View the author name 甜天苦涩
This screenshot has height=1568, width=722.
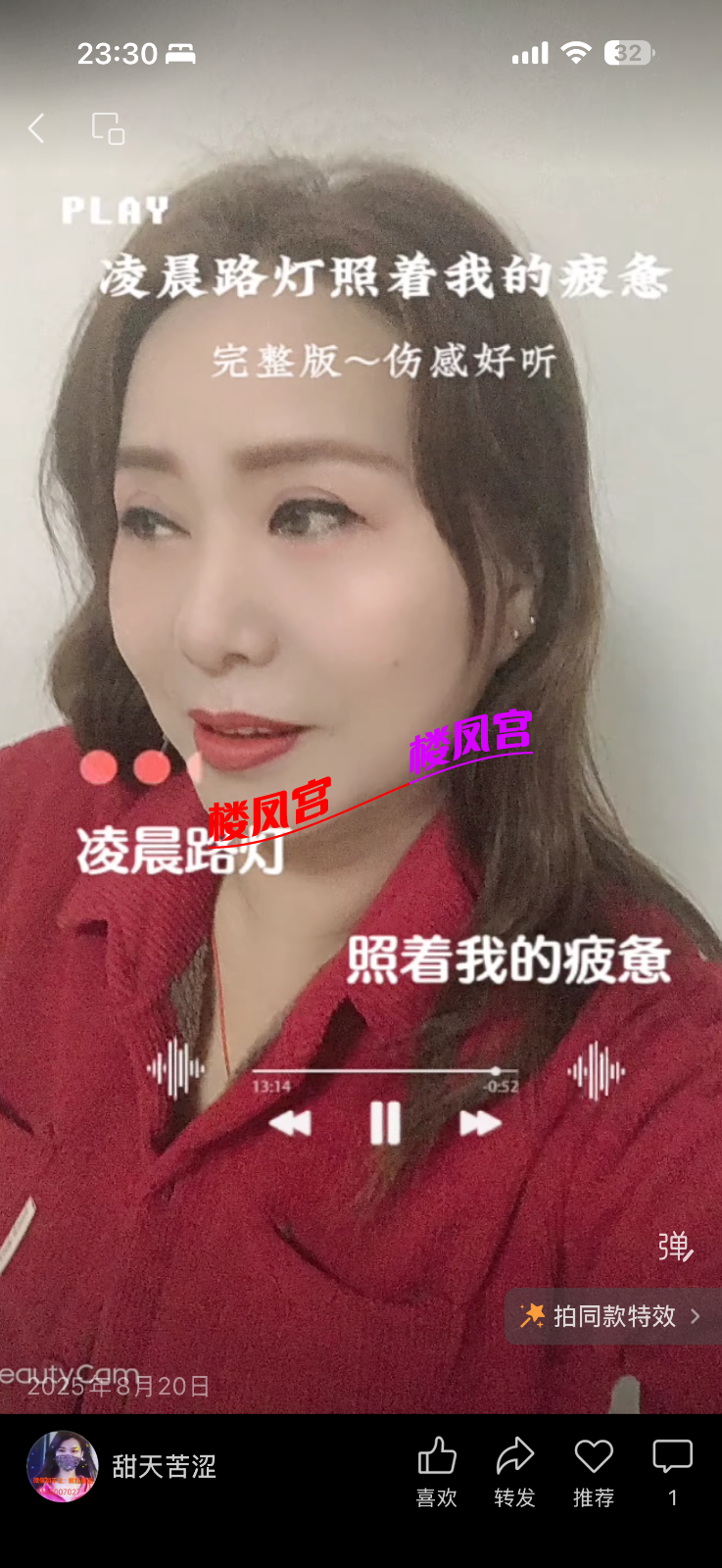click(164, 1466)
